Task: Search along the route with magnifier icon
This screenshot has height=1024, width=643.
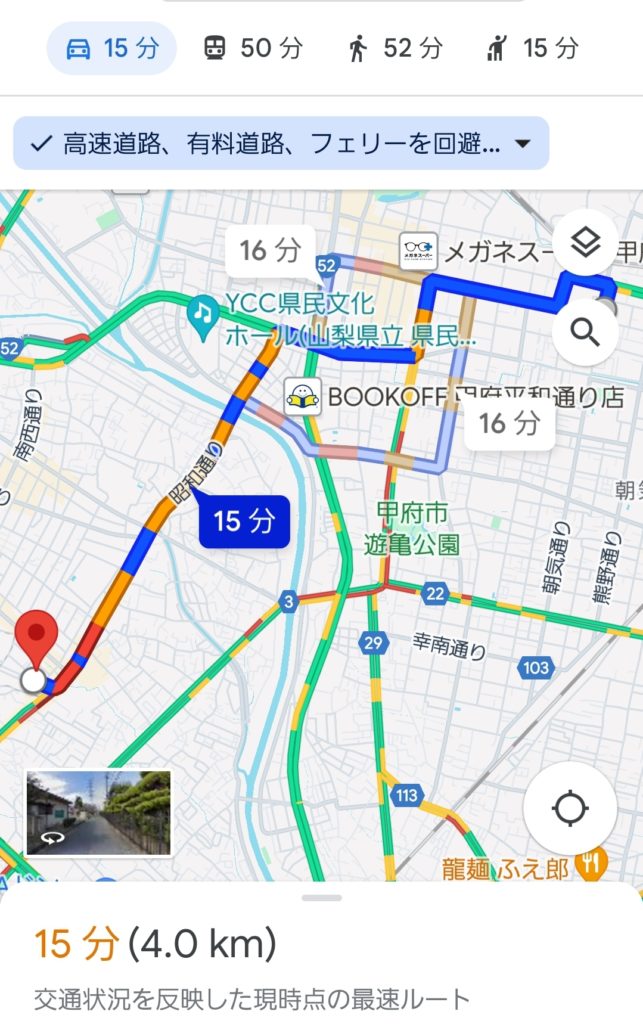Action: [x=585, y=331]
